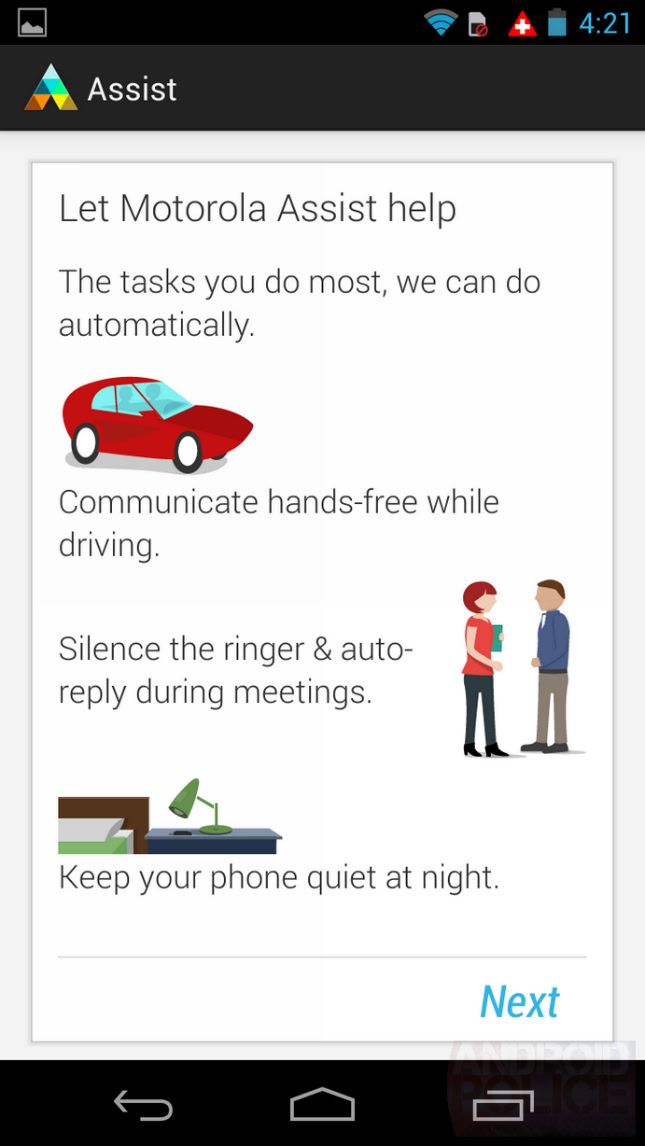Tap Next to continue setup
The image size is (645, 1146).
coord(519,1002)
